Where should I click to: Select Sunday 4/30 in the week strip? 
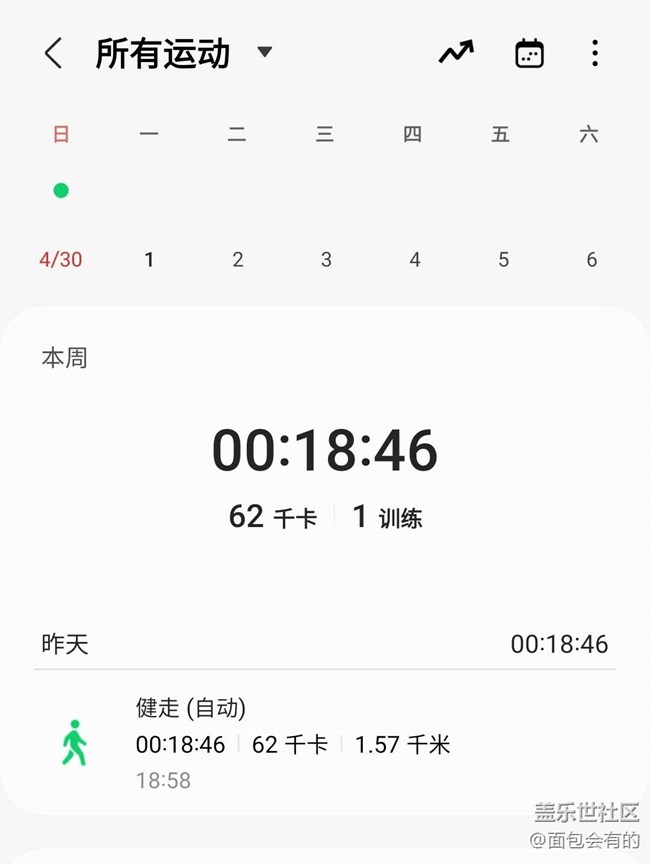click(61, 259)
